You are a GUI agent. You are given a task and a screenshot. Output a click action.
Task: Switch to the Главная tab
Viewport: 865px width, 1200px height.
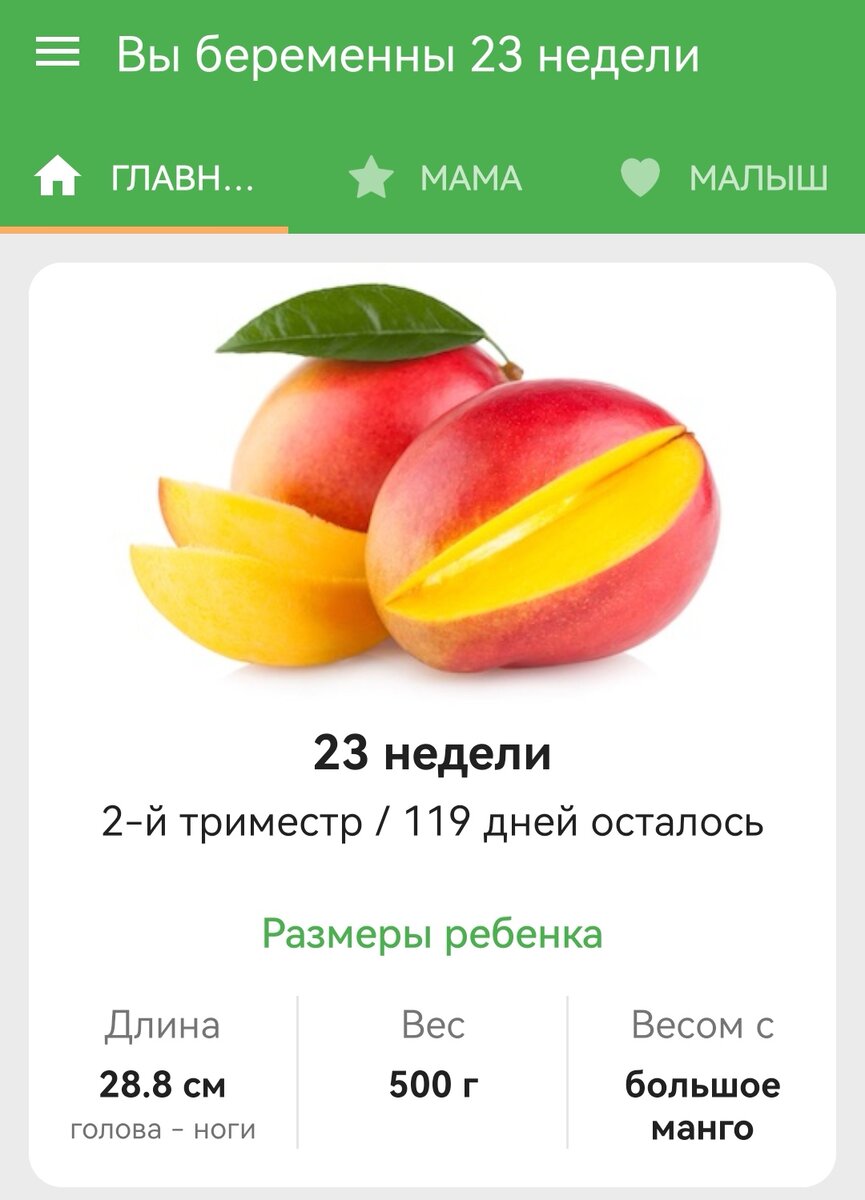tap(145, 179)
